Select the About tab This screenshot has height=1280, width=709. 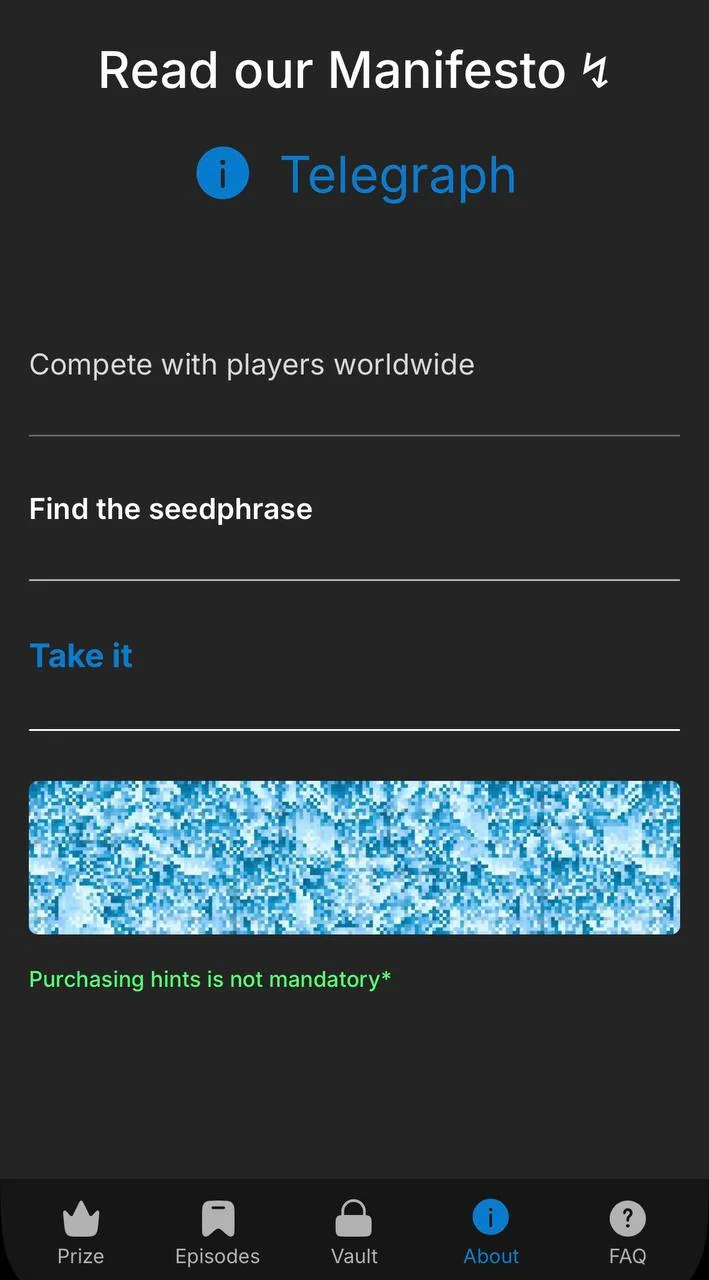491,1234
